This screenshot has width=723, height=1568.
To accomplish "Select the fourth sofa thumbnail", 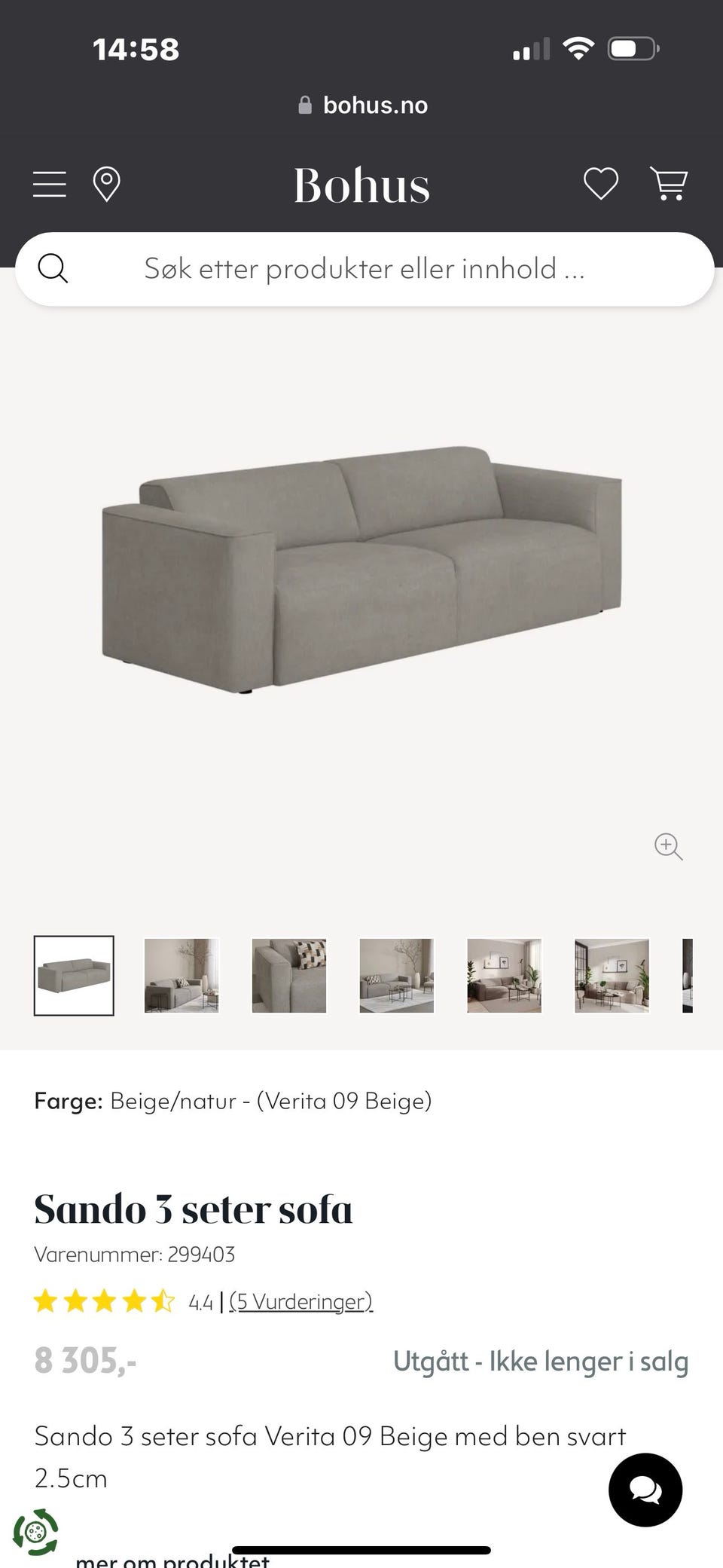I will 397,976.
